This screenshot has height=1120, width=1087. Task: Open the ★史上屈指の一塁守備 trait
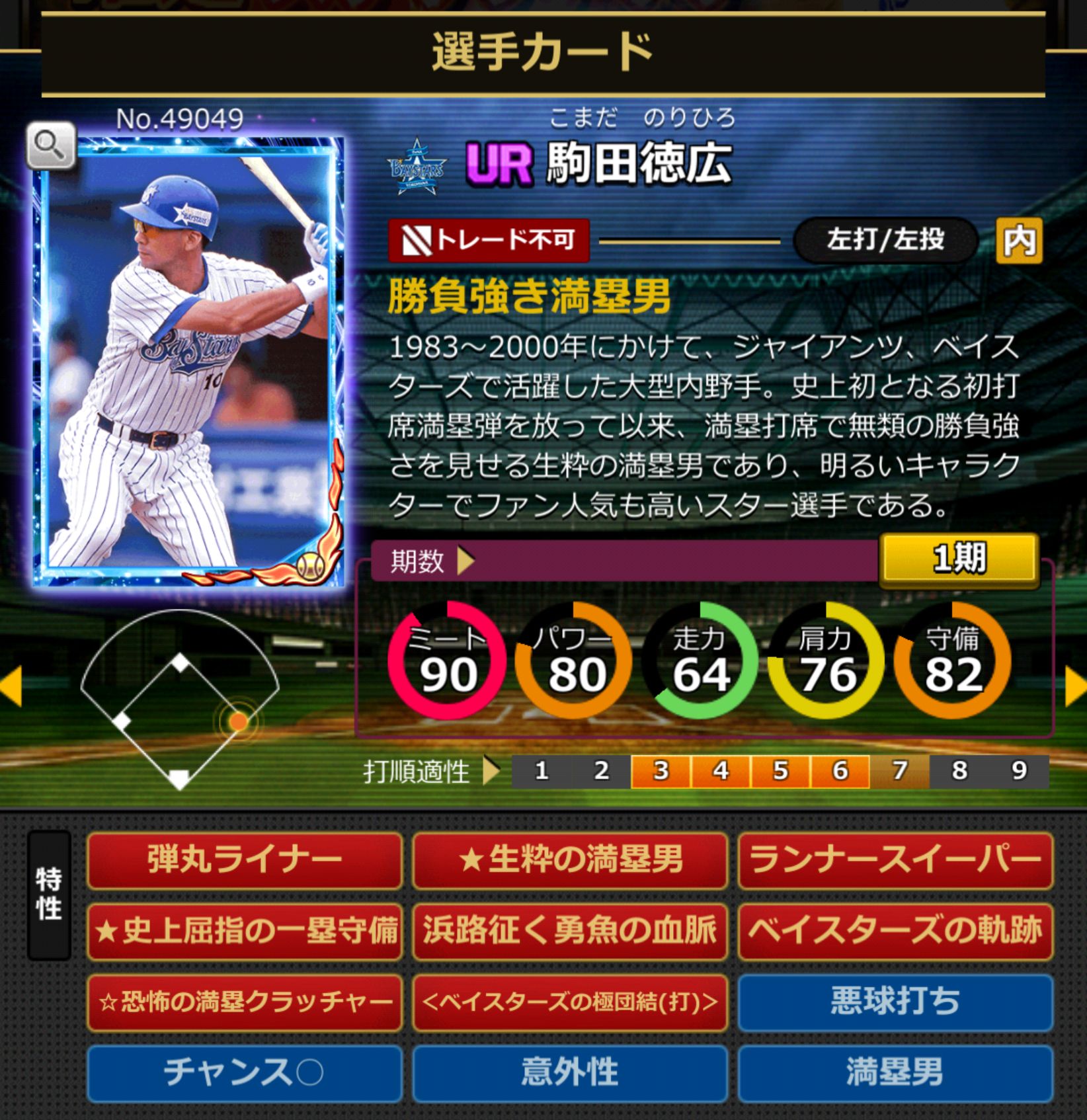coord(244,931)
